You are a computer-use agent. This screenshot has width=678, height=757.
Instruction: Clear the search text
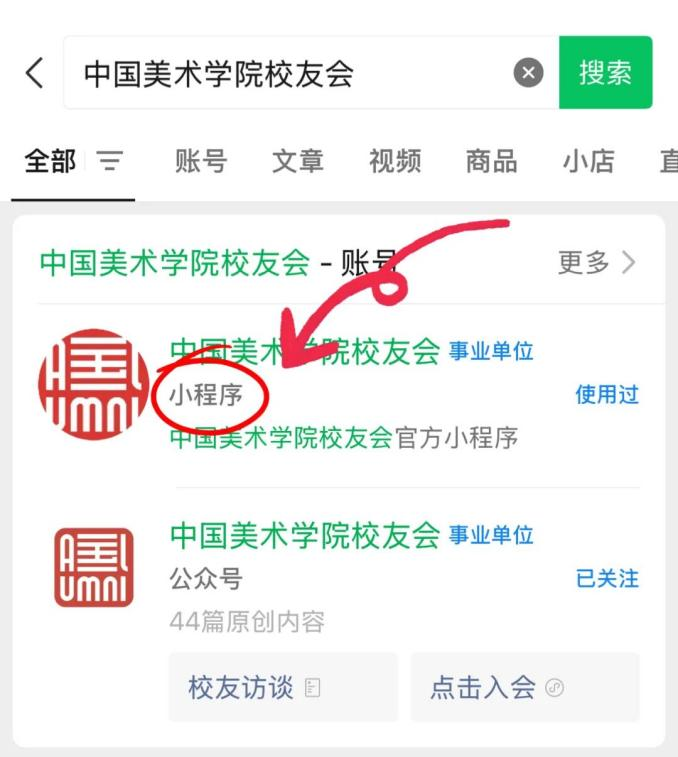pos(529,73)
